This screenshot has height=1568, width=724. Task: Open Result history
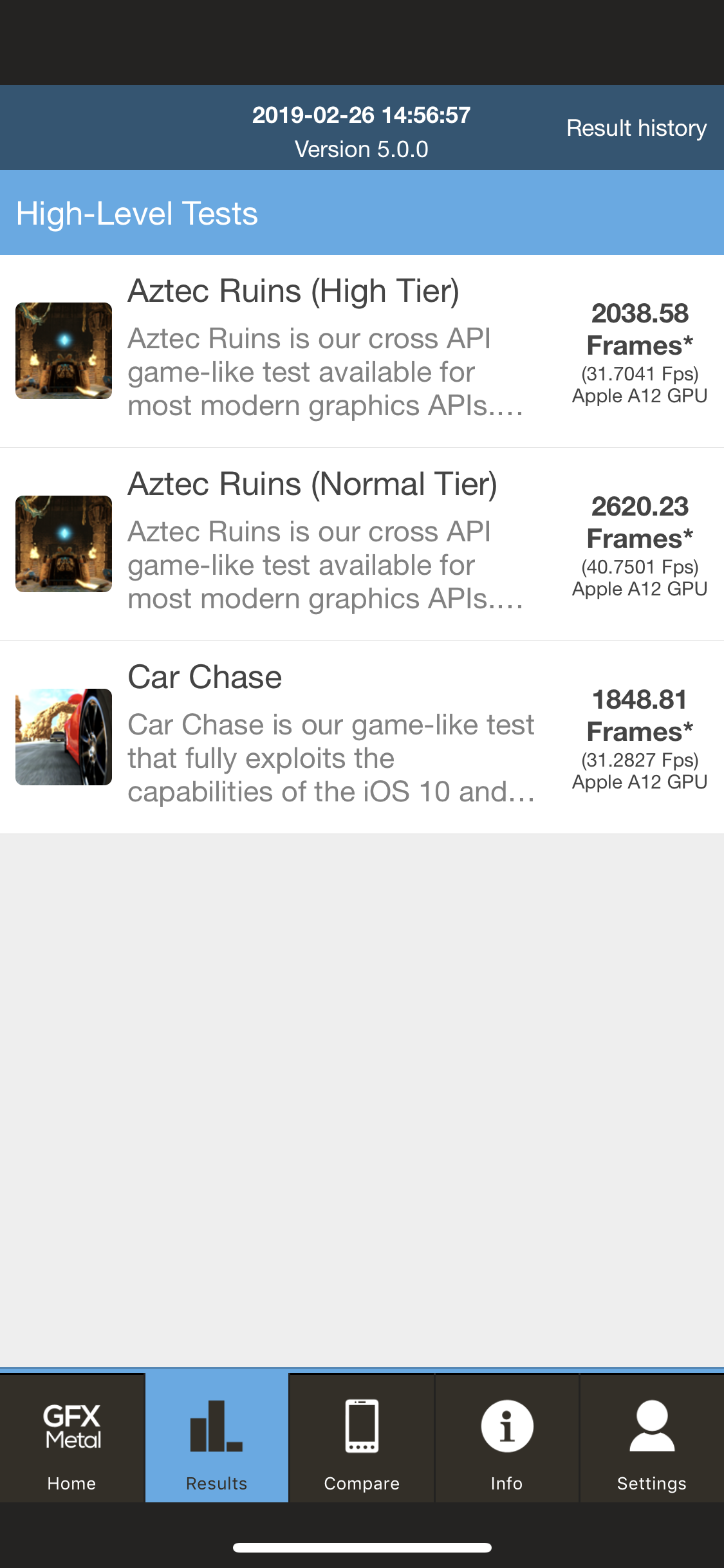click(636, 128)
